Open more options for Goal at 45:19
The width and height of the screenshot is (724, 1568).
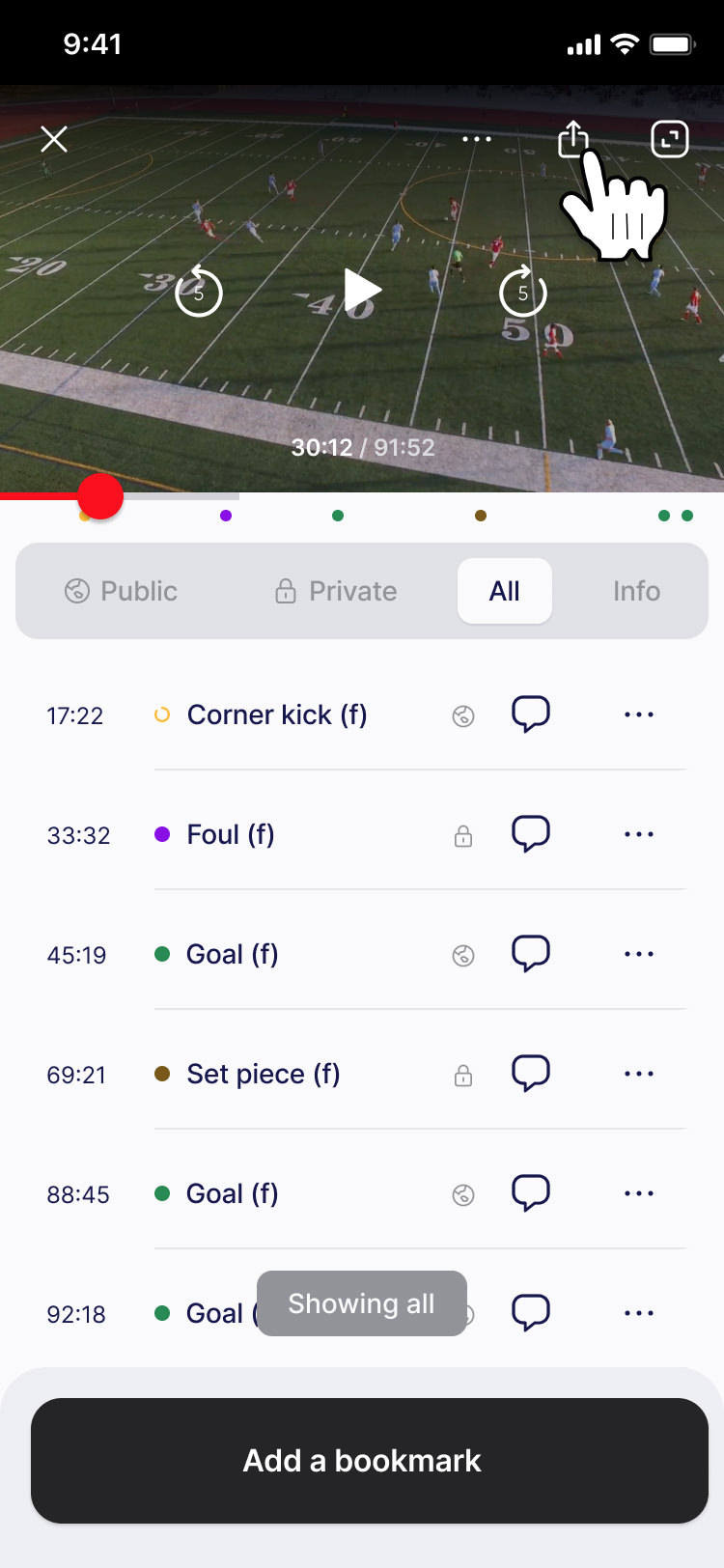point(639,954)
